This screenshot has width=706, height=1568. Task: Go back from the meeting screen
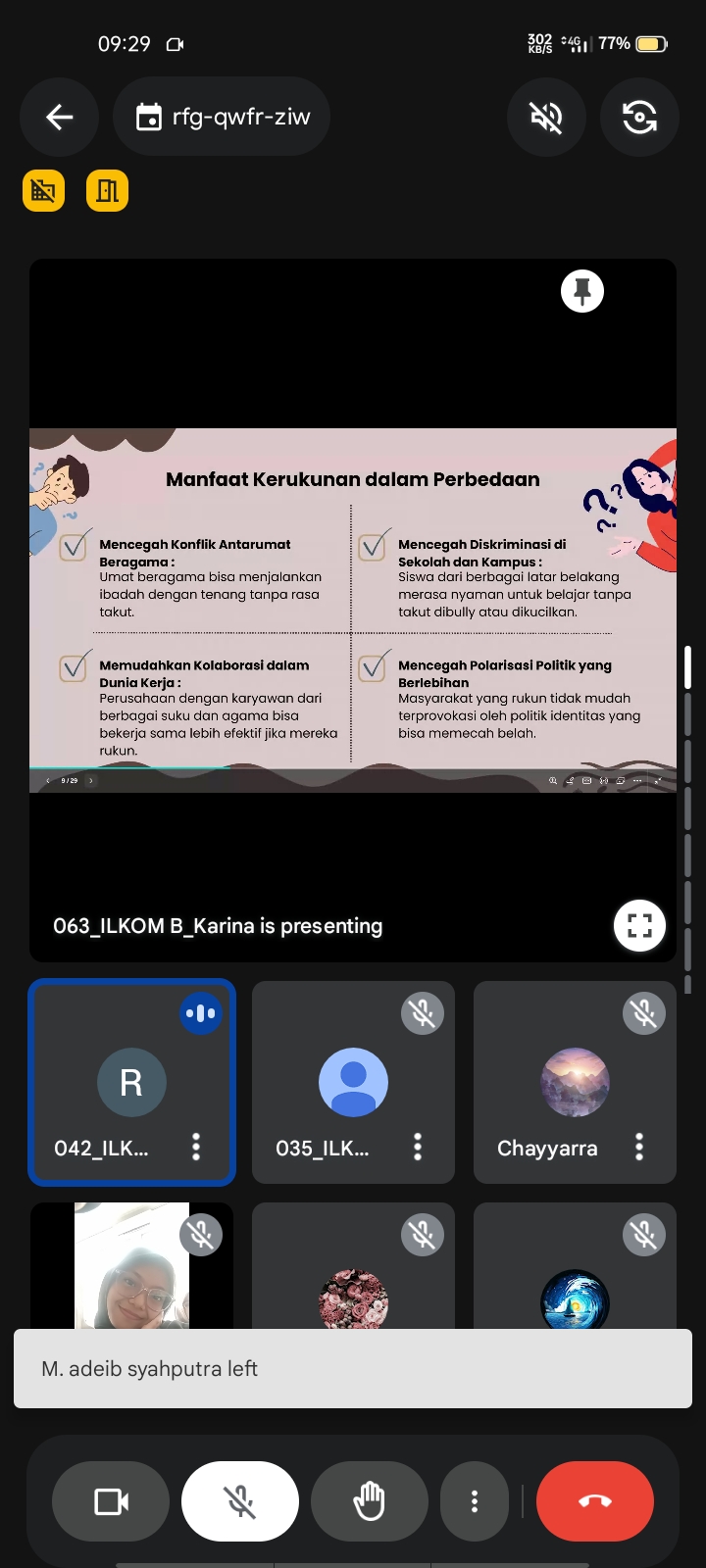pyautogui.click(x=60, y=118)
